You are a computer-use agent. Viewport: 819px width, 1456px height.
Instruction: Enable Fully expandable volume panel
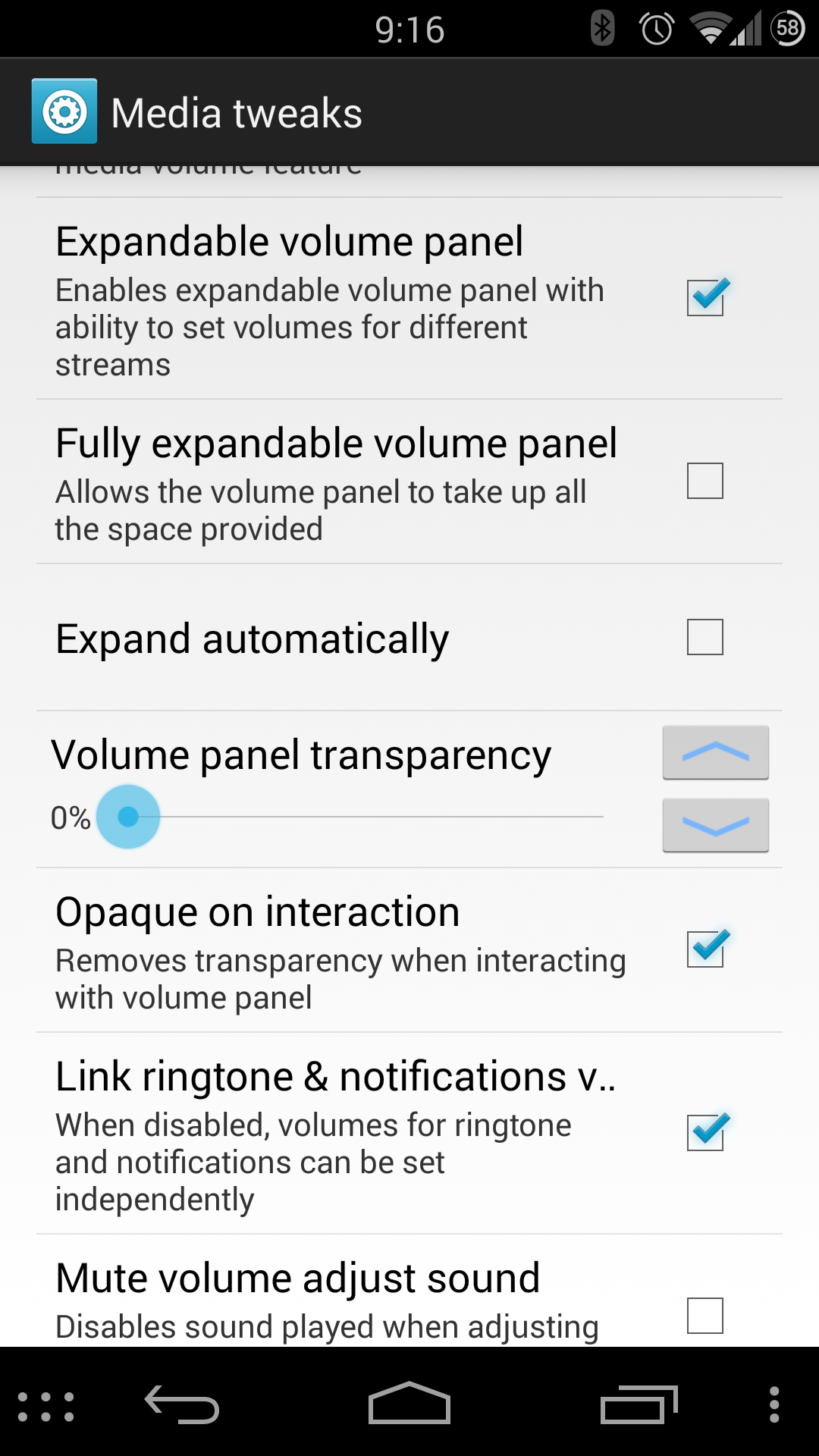(704, 481)
